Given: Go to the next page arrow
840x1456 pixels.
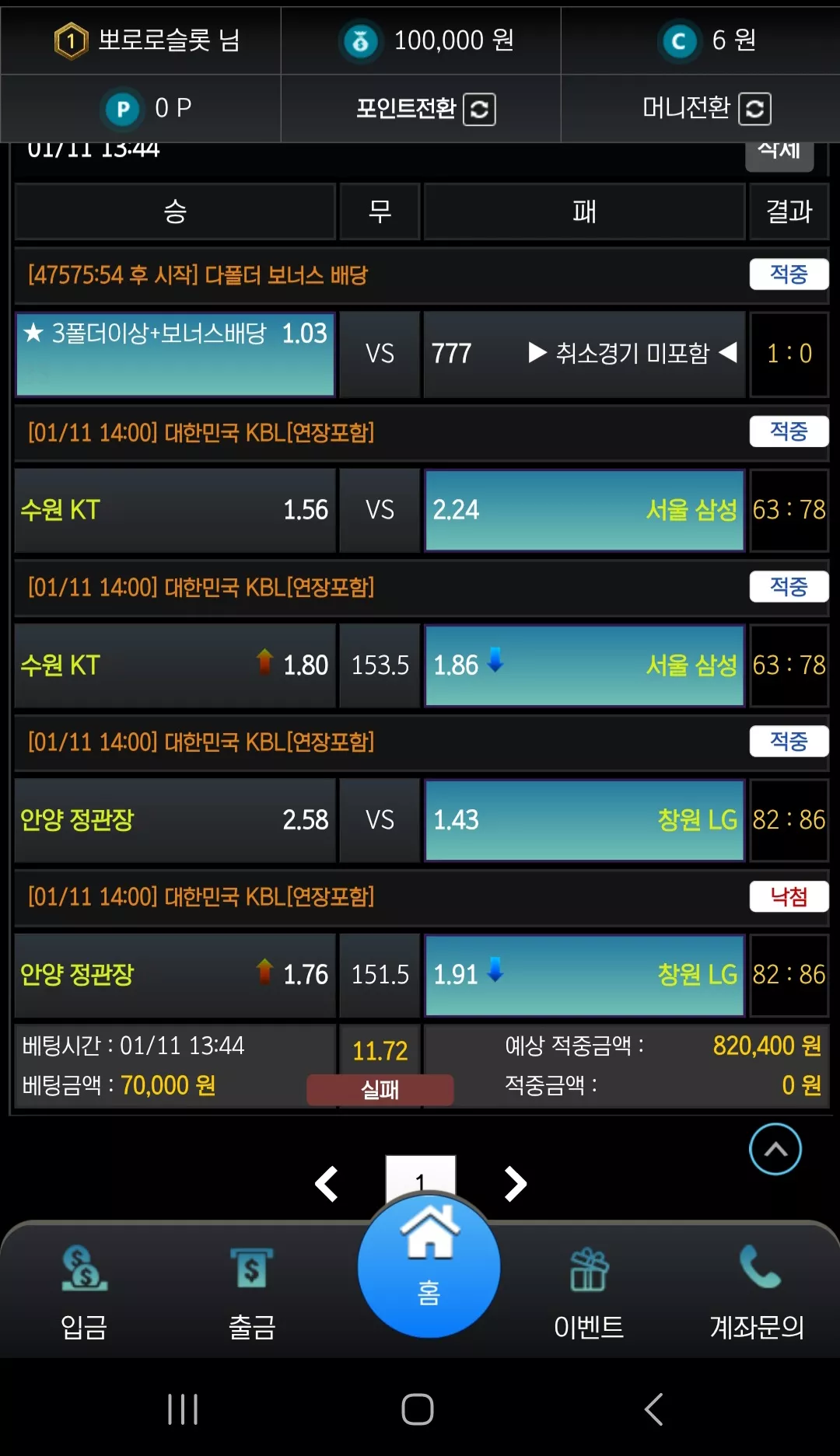Looking at the screenshot, I should point(515,1184).
